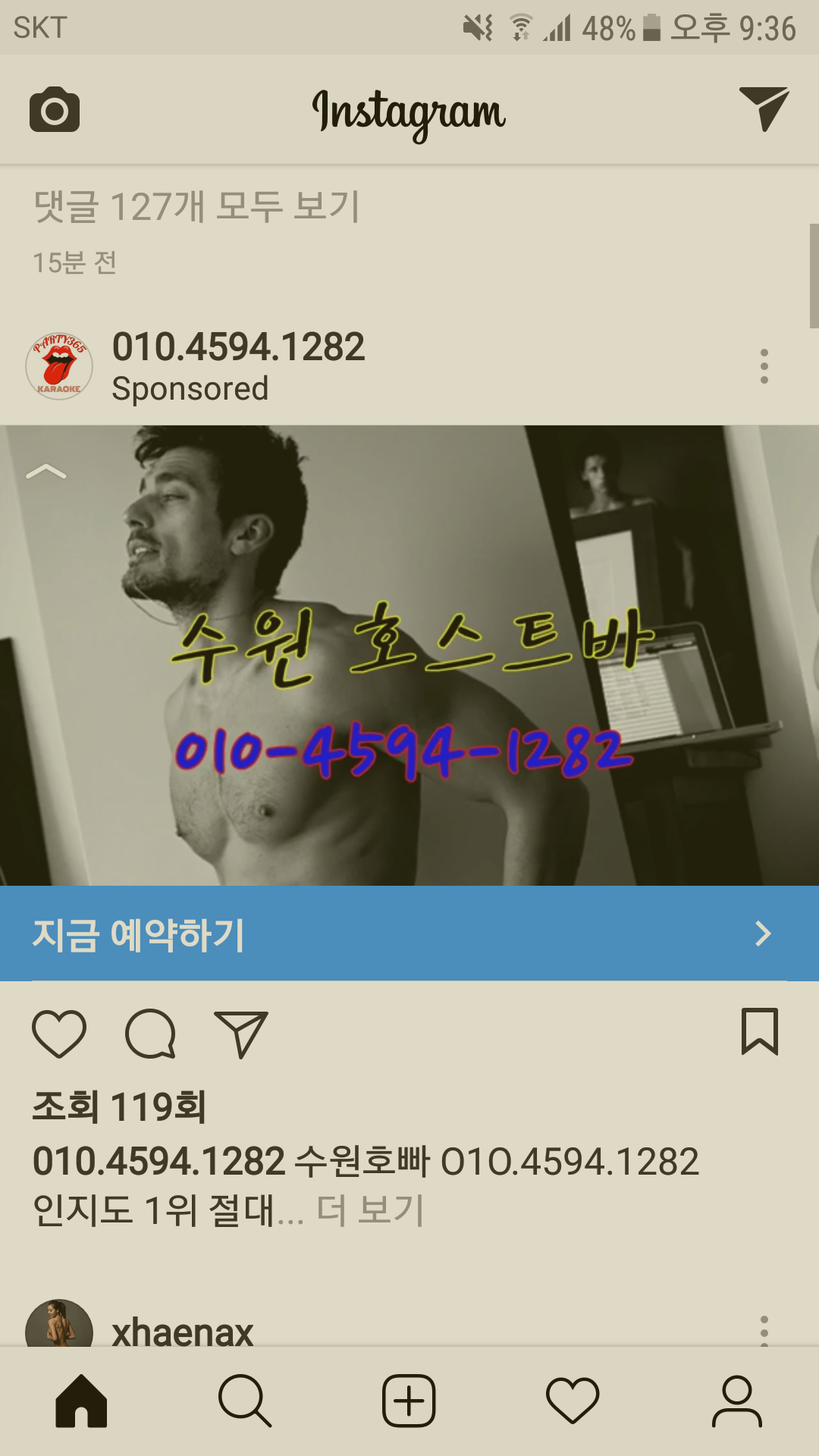Open overflow menu on the sponsored post

tap(764, 367)
